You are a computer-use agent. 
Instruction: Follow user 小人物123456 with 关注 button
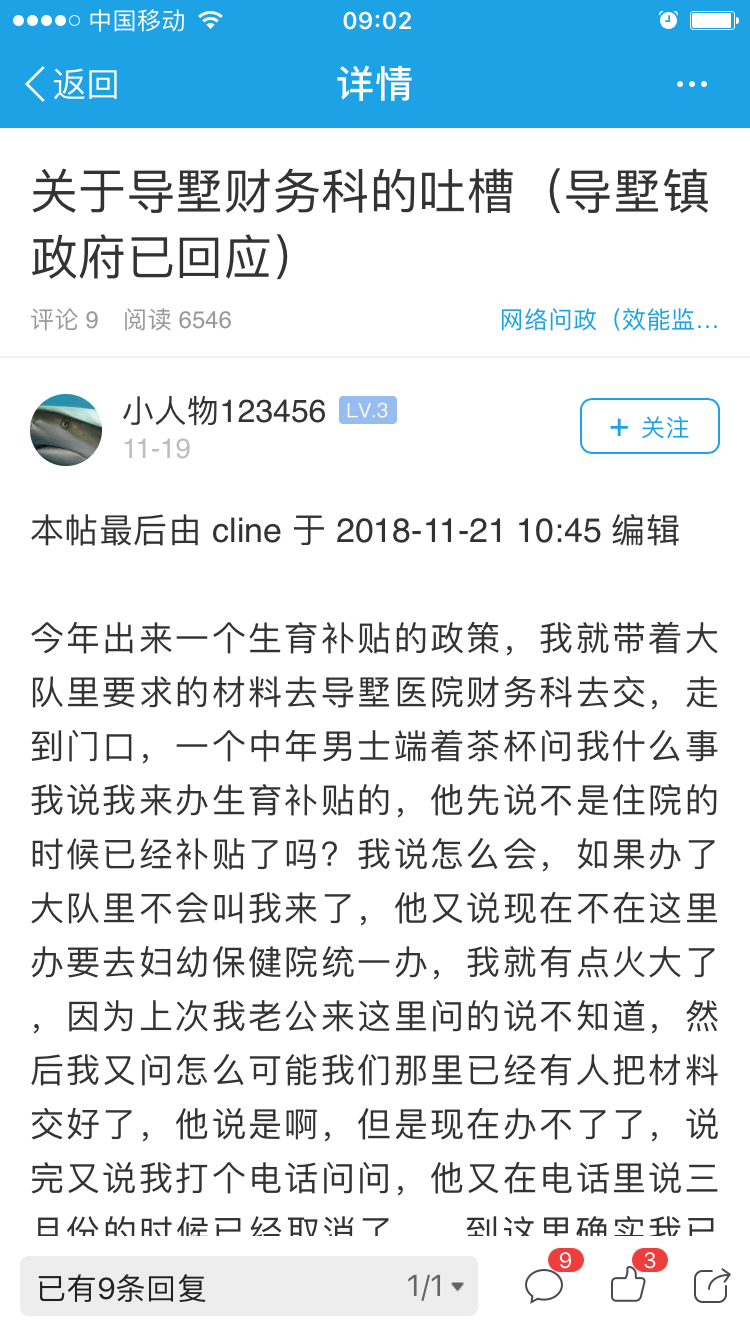point(649,427)
